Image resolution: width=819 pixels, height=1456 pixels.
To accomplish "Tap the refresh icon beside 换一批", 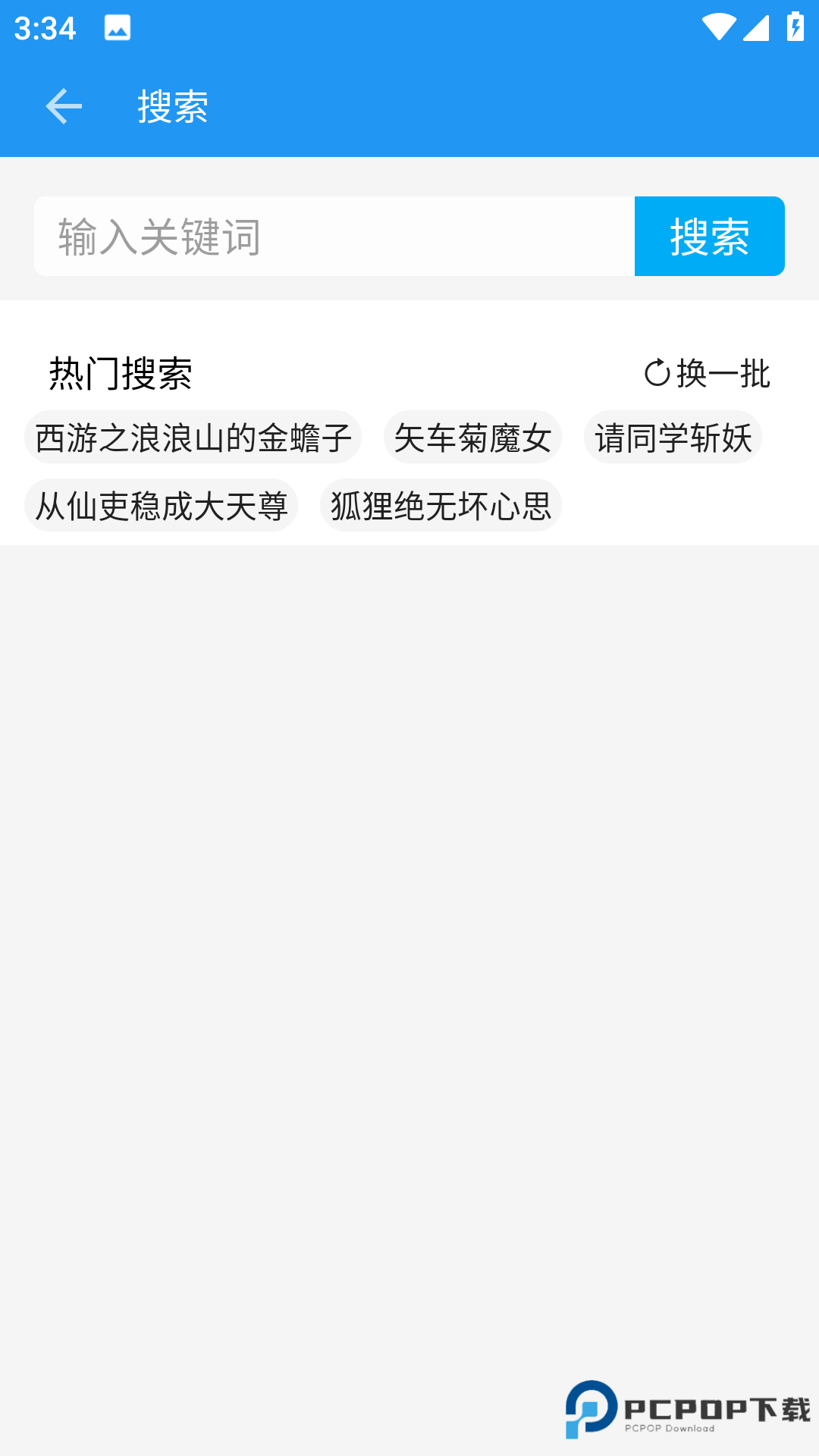I will tap(658, 371).
